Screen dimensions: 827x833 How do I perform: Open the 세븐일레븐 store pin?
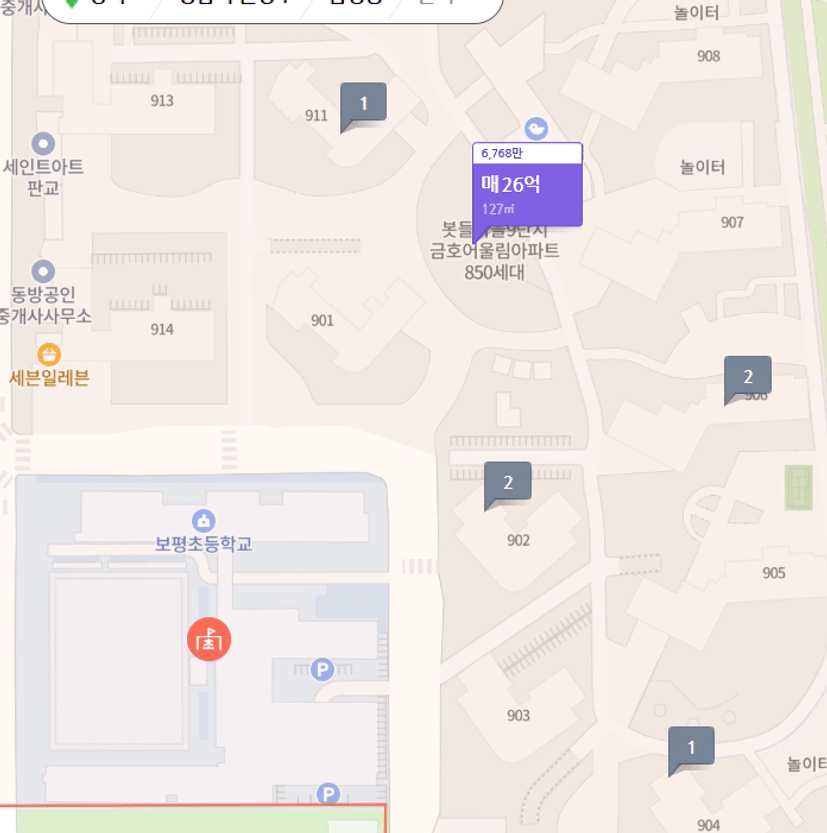(49, 354)
